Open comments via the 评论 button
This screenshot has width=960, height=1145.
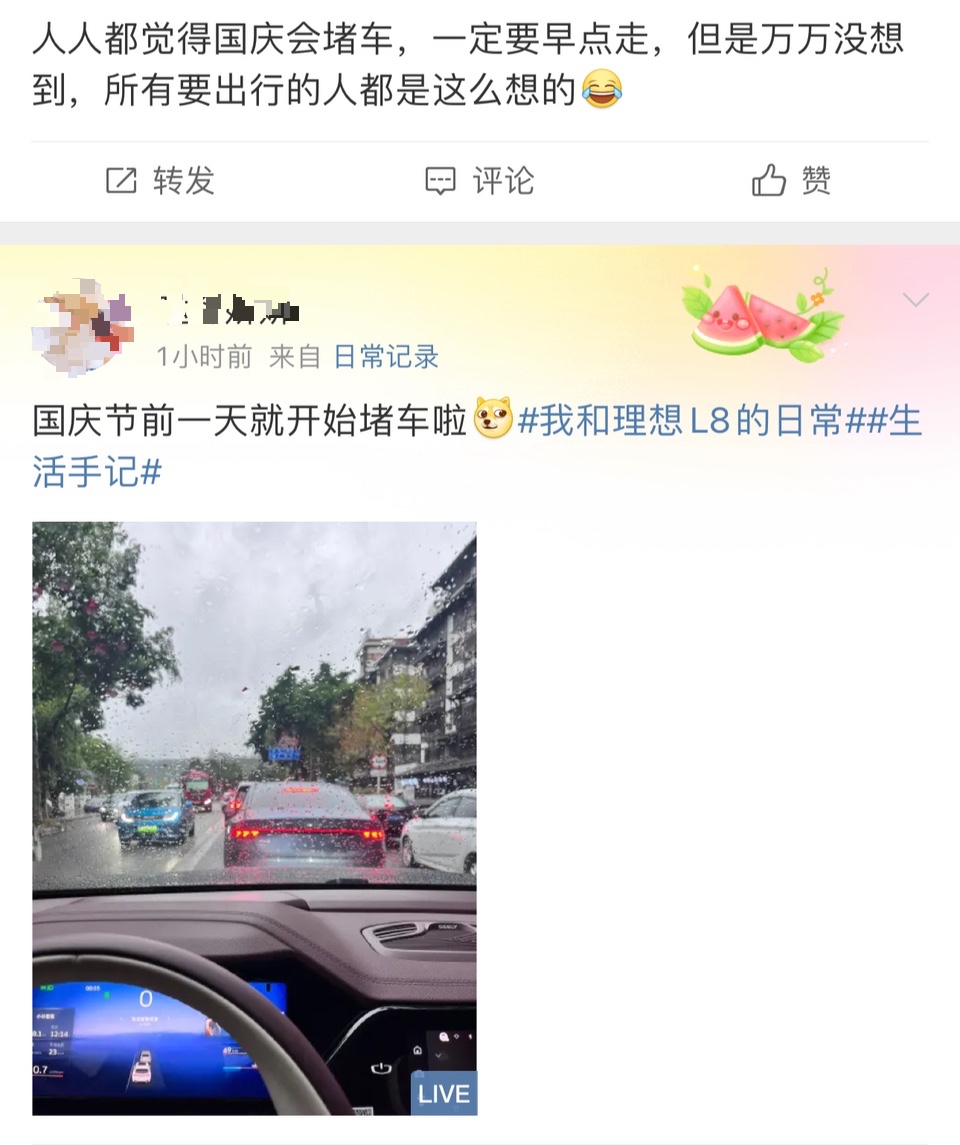480,181
